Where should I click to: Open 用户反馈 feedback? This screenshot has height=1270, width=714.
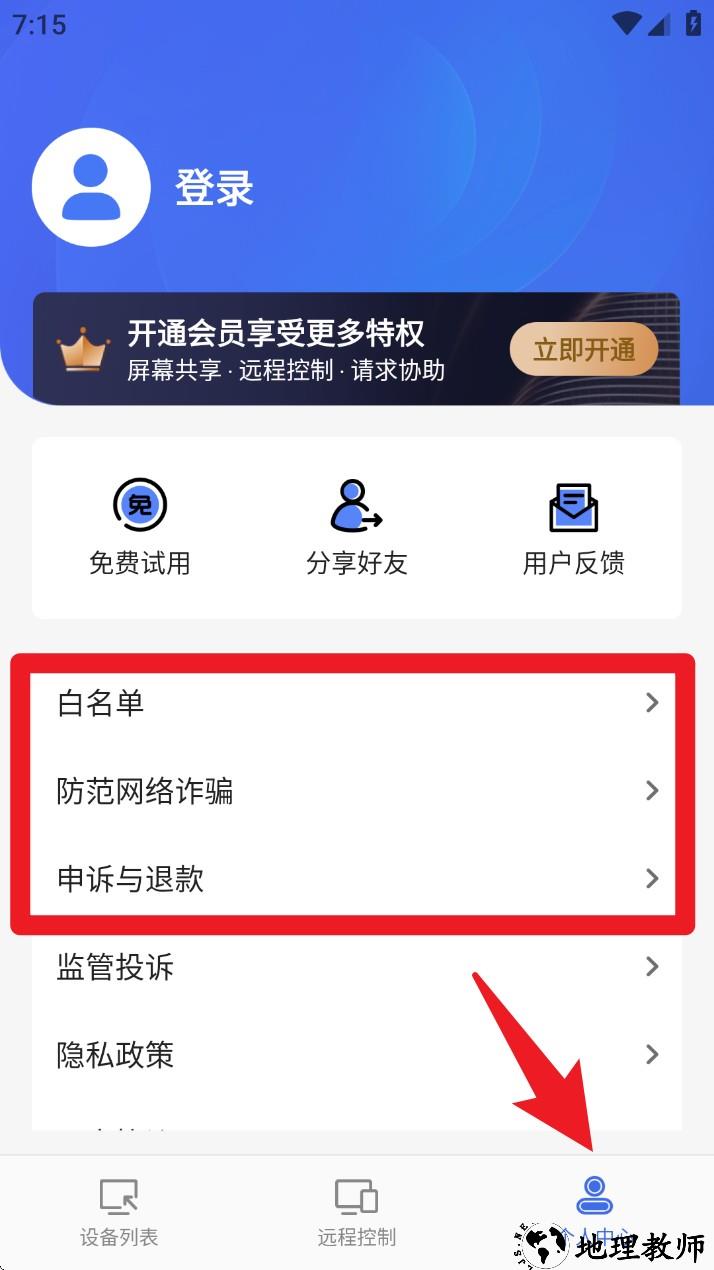(573, 528)
